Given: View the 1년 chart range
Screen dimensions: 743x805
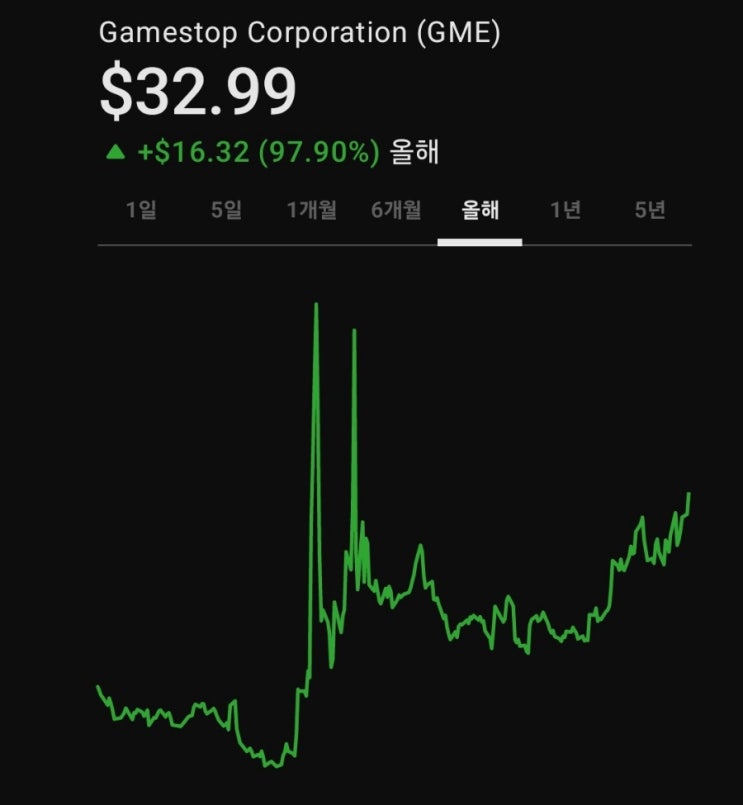Looking at the screenshot, I should [x=565, y=210].
